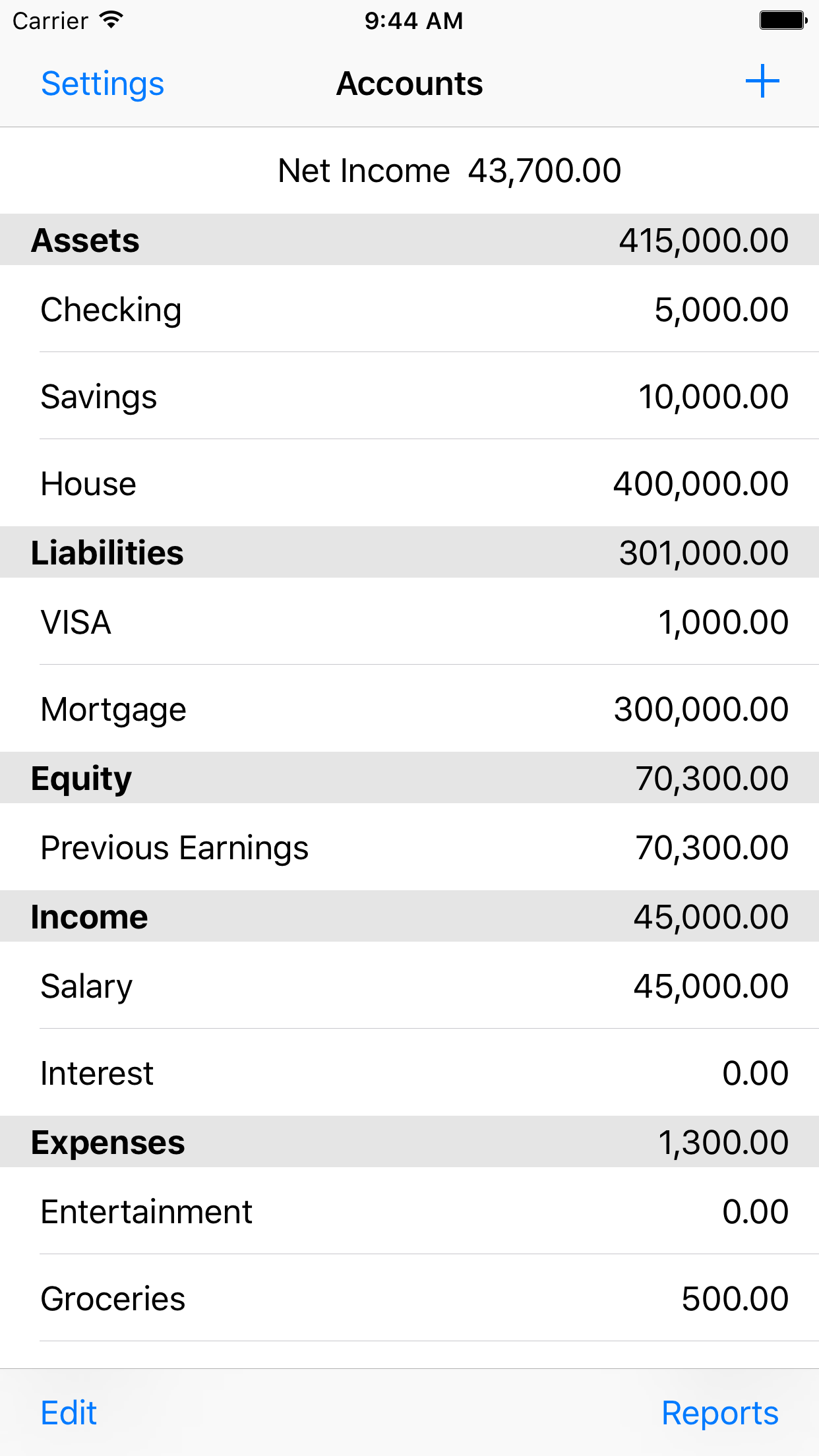View the VISA liability account
The height and width of the screenshot is (1456, 819).
409,622
